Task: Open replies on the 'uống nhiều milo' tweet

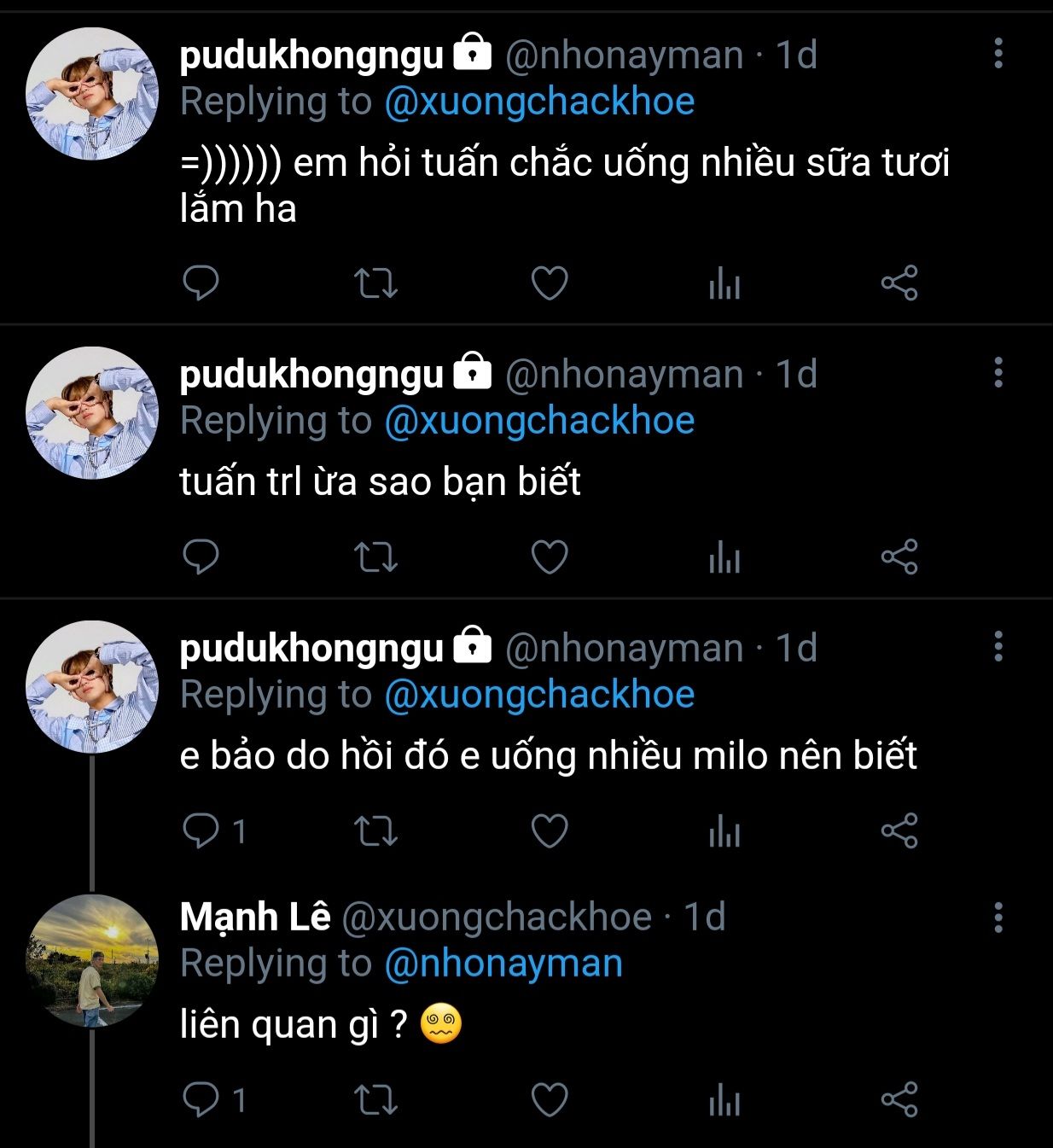Action: tap(201, 831)
